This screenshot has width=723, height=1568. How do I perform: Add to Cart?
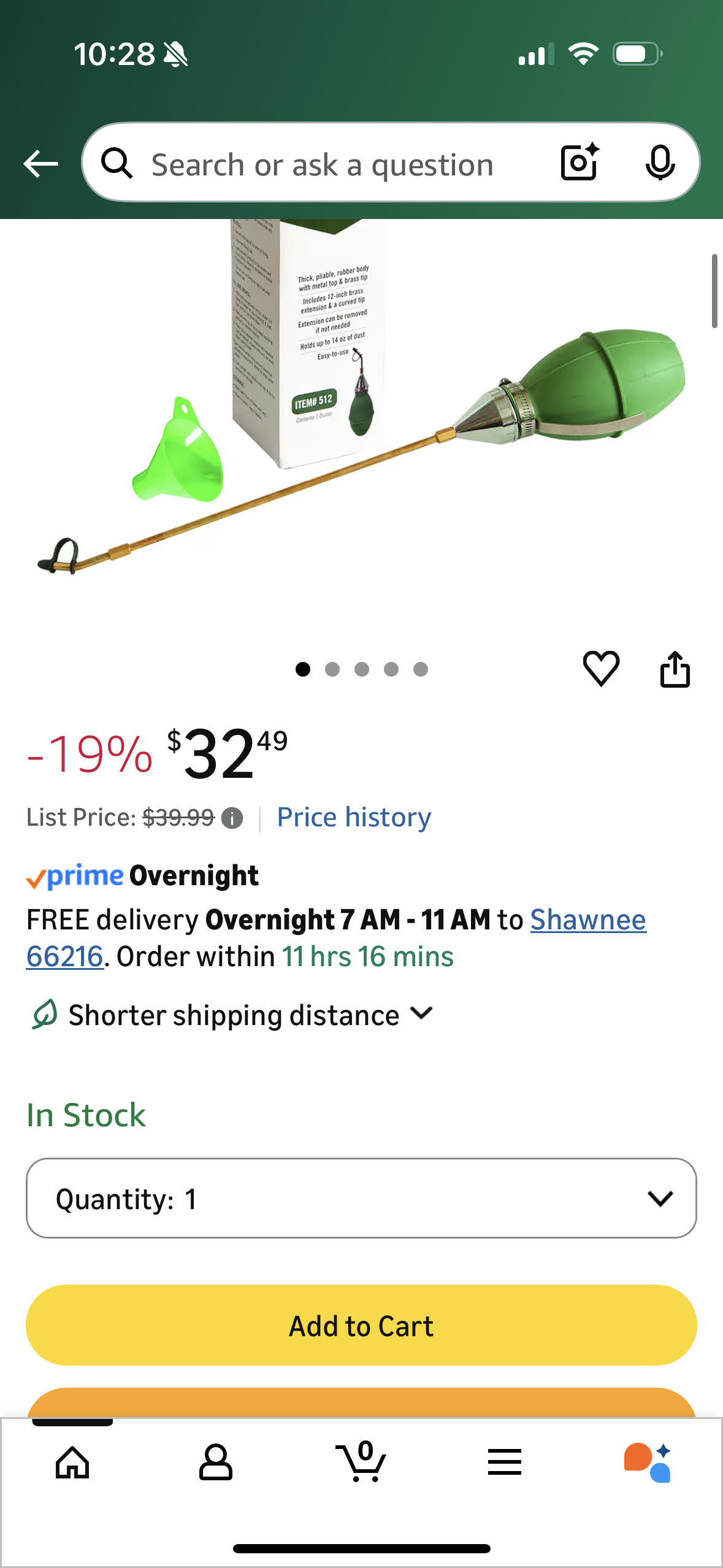(361, 1325)
